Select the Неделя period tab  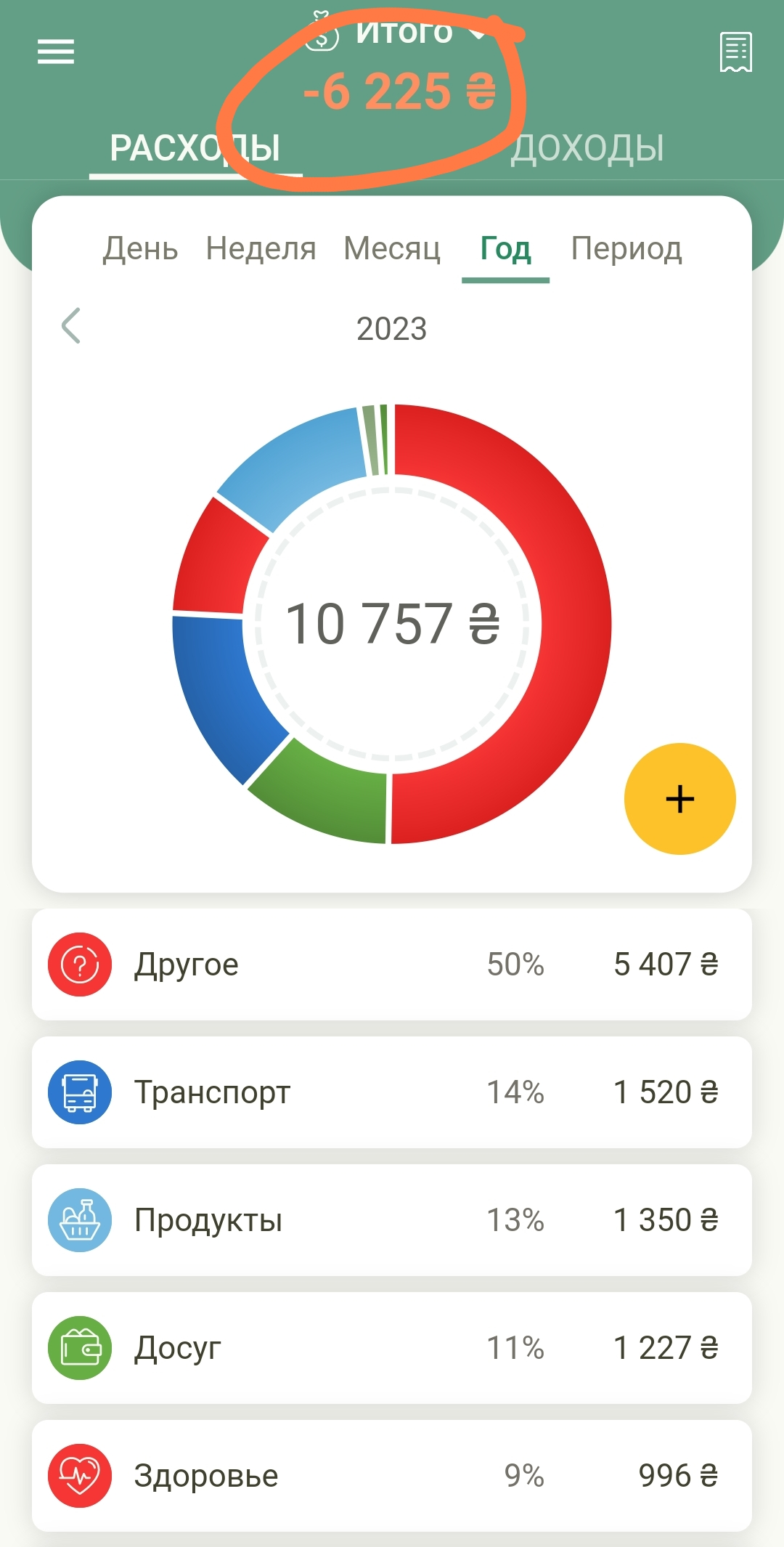(x=261, y=249)
